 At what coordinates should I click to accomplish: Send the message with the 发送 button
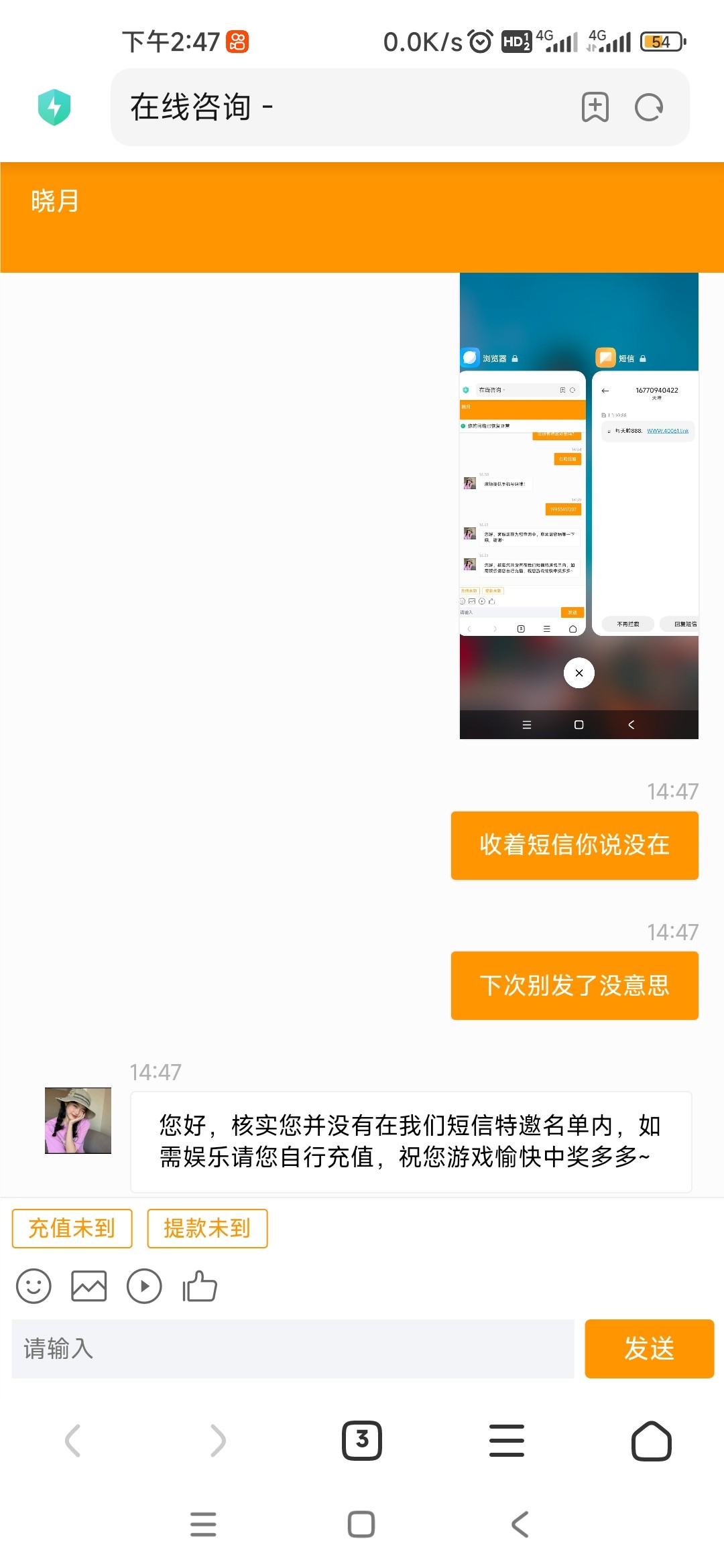pos(649,1348)
